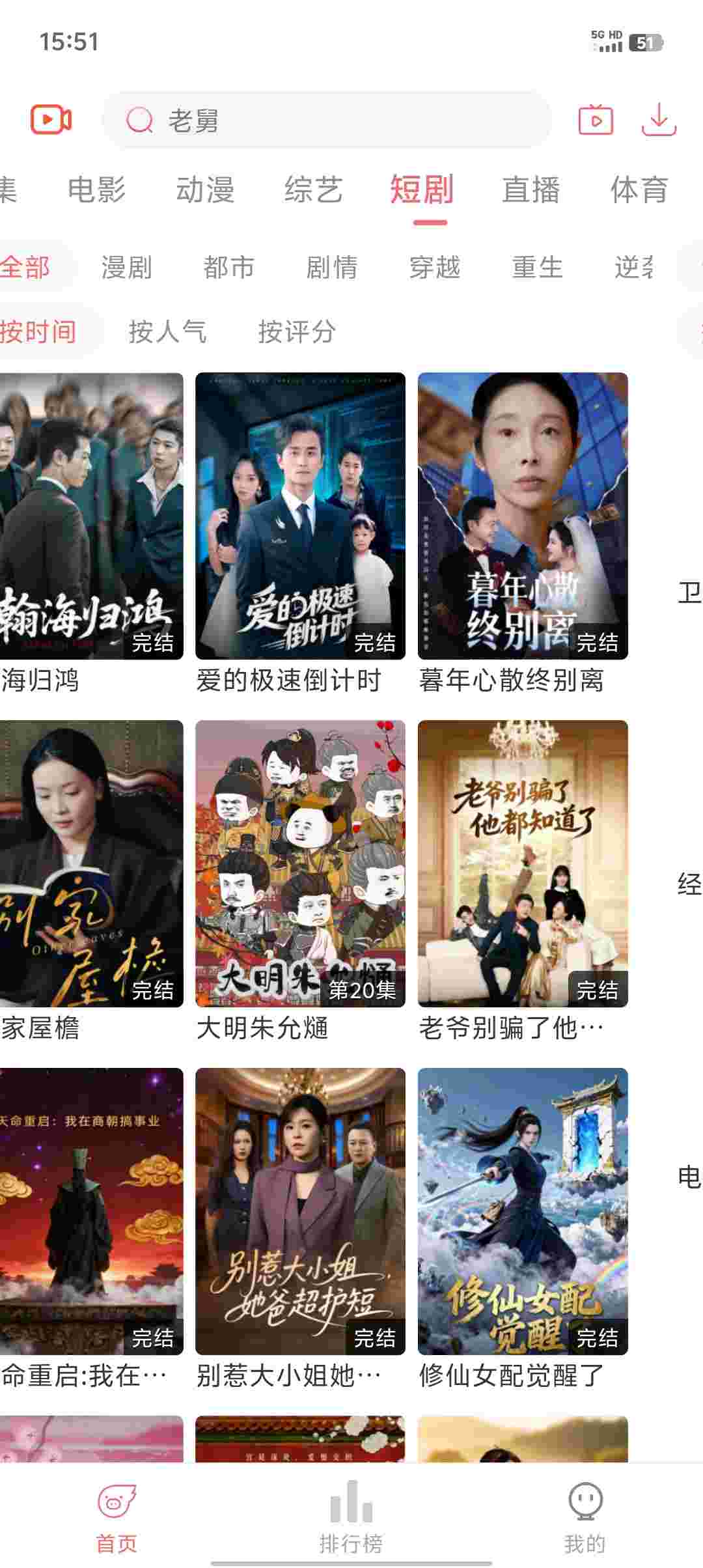Filter by the 漫剧 chip

pos(126,268)
